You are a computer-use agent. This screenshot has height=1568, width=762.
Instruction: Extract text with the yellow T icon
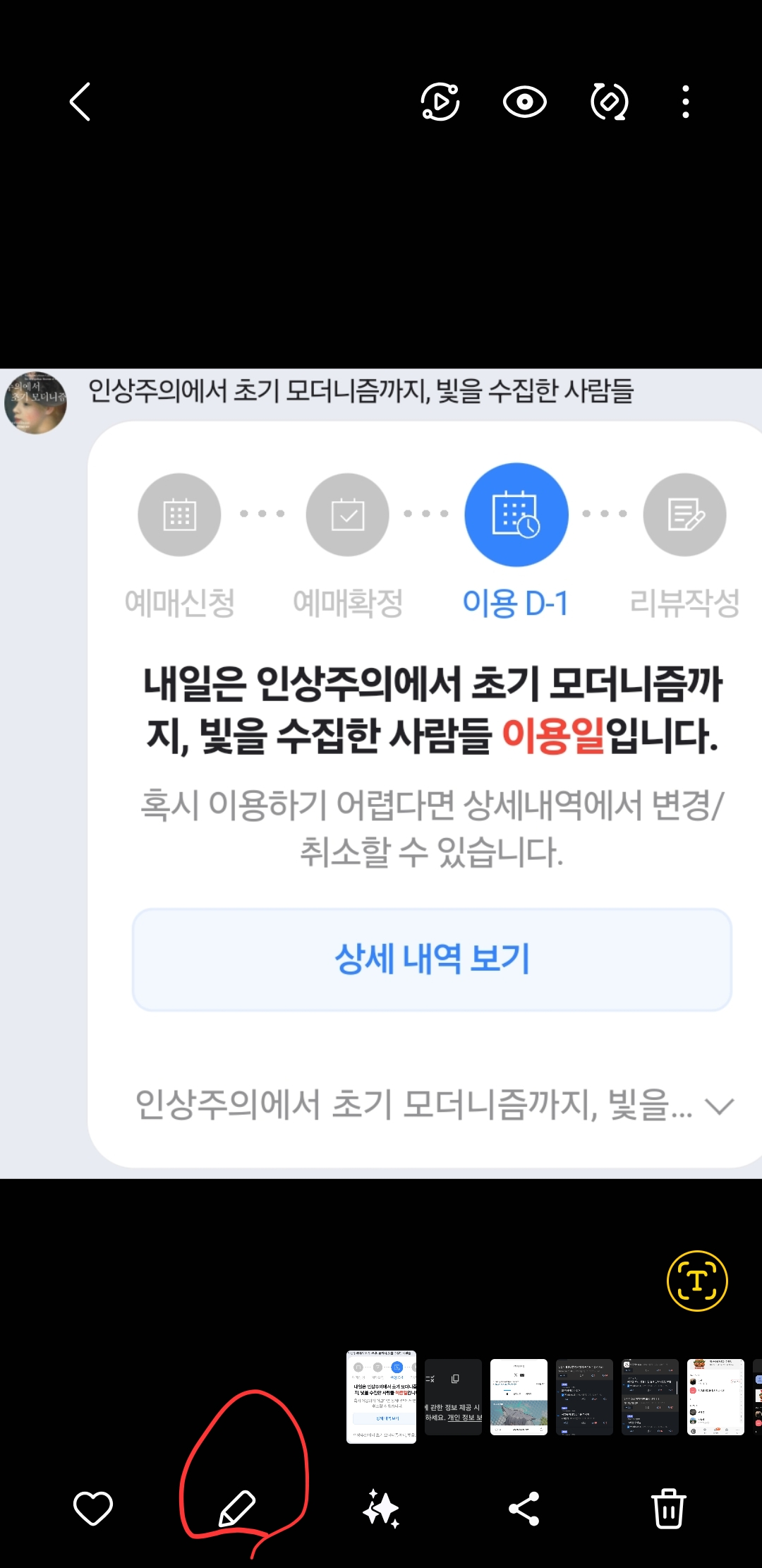click(696, 1281)
